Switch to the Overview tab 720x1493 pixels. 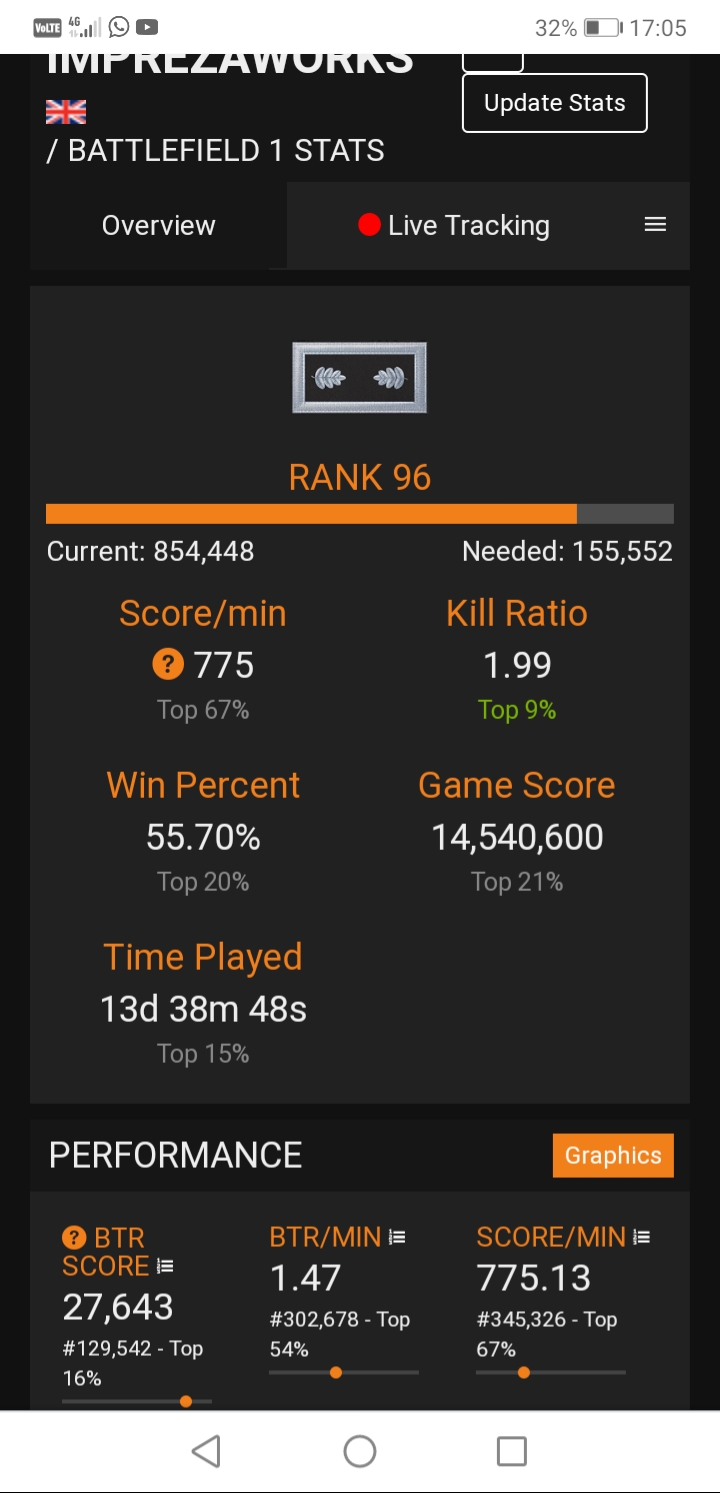(x=158, y=225)
